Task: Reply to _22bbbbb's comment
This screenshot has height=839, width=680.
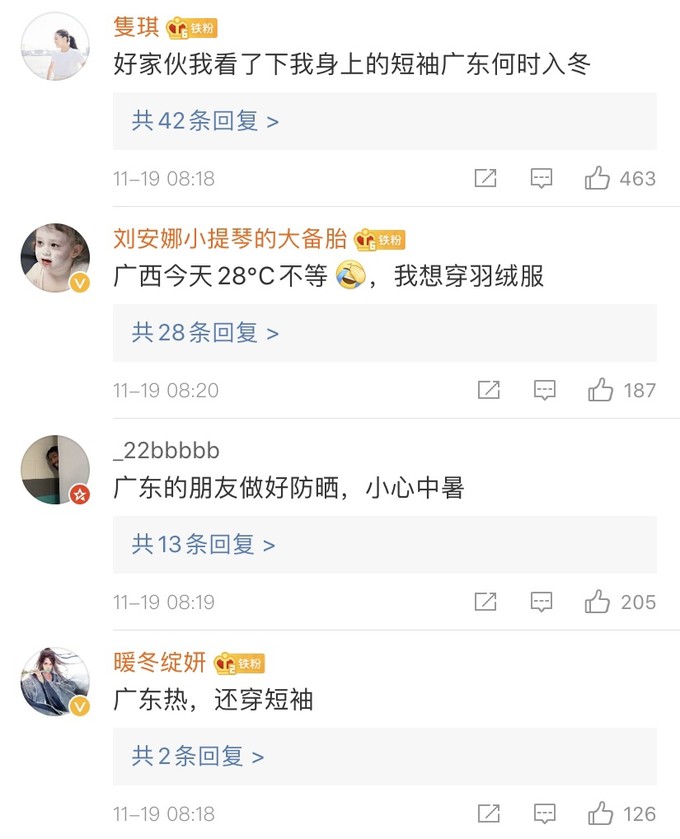Action: [x=541, y=602]
